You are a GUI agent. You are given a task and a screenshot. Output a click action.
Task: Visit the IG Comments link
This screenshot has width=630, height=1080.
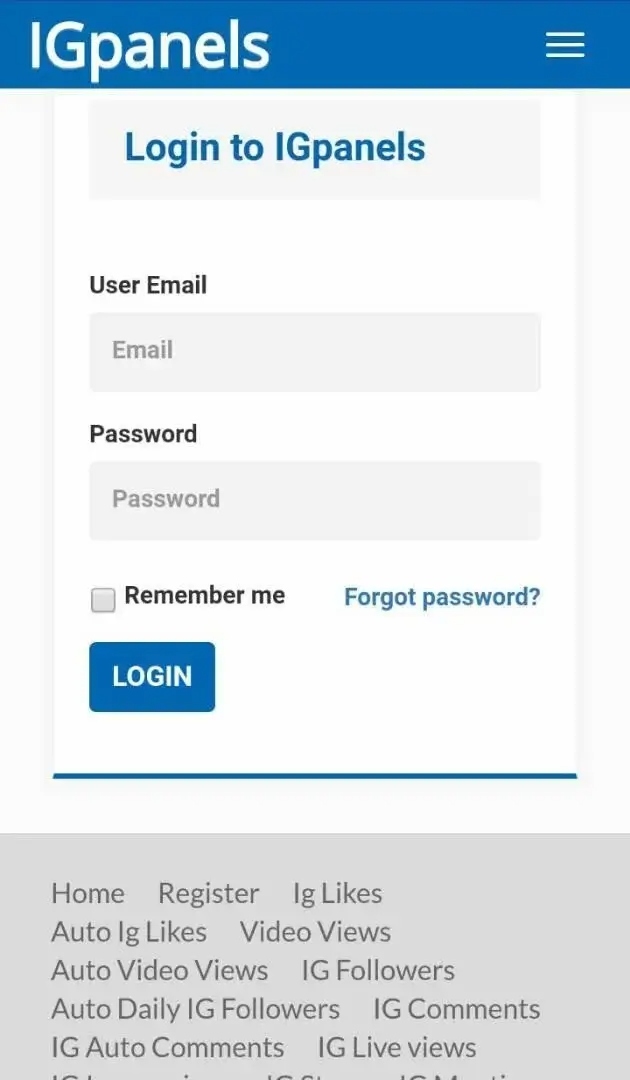pyautogui.click(x=456, y=1009)
